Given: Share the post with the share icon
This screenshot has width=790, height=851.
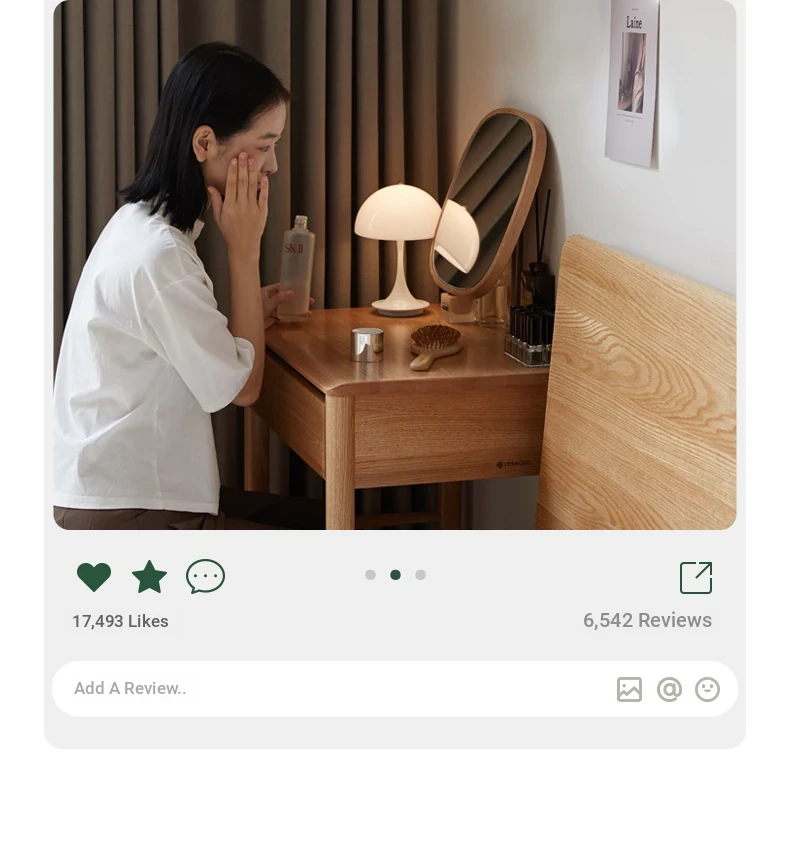Looking at the screenshot, I should click(696, 578).
